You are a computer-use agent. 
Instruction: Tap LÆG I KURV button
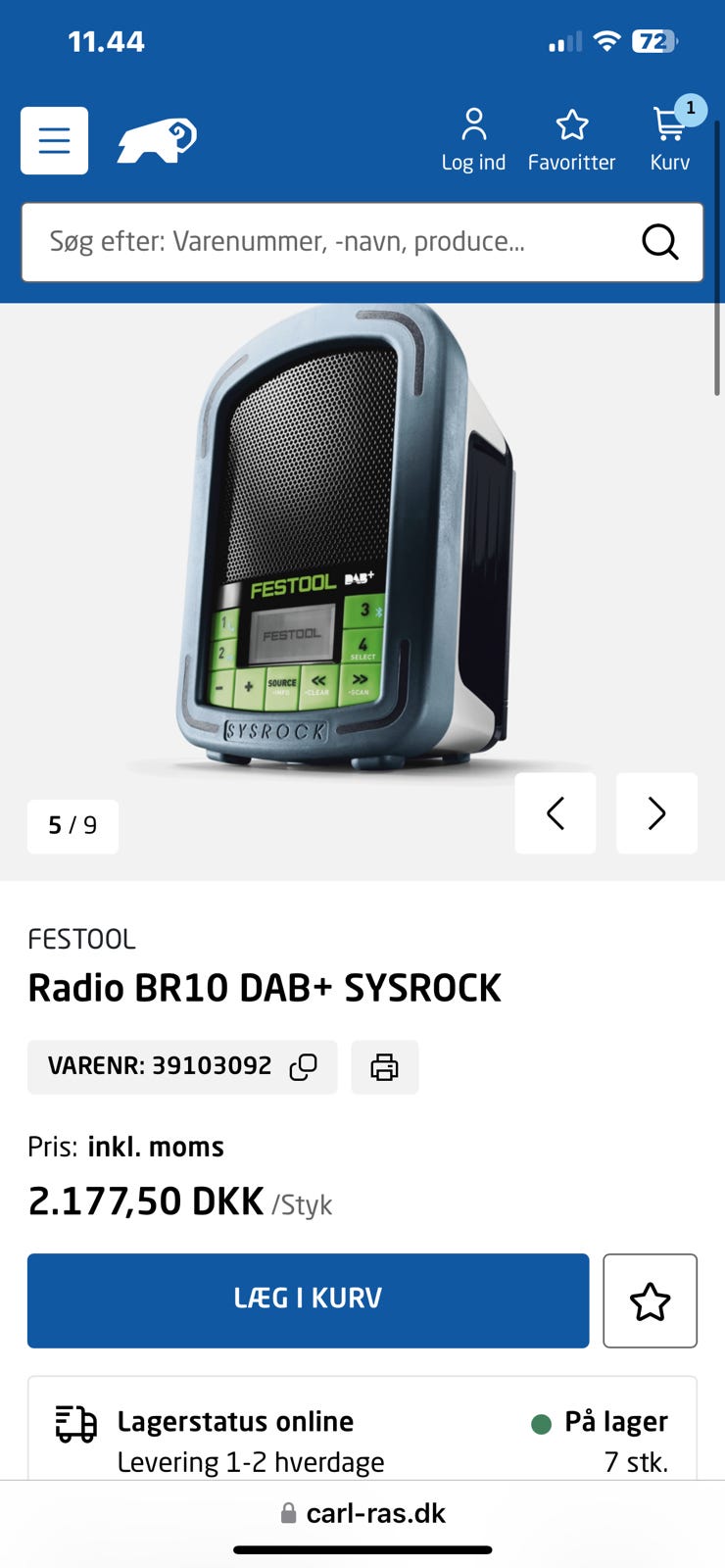coord(308,1299)
